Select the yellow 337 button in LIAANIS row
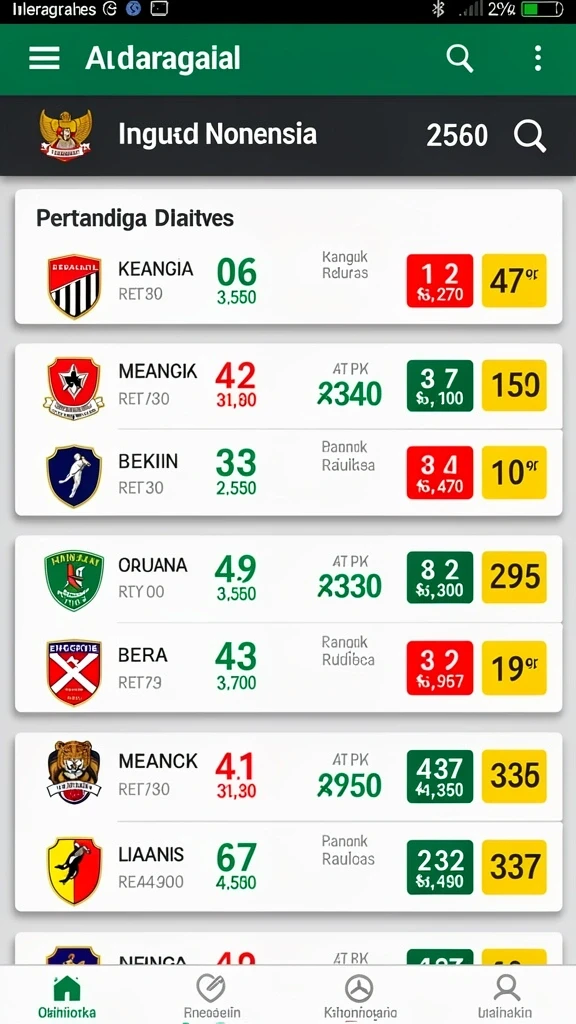This screenshot has height=1024, width=576. [x=514, y=867]
